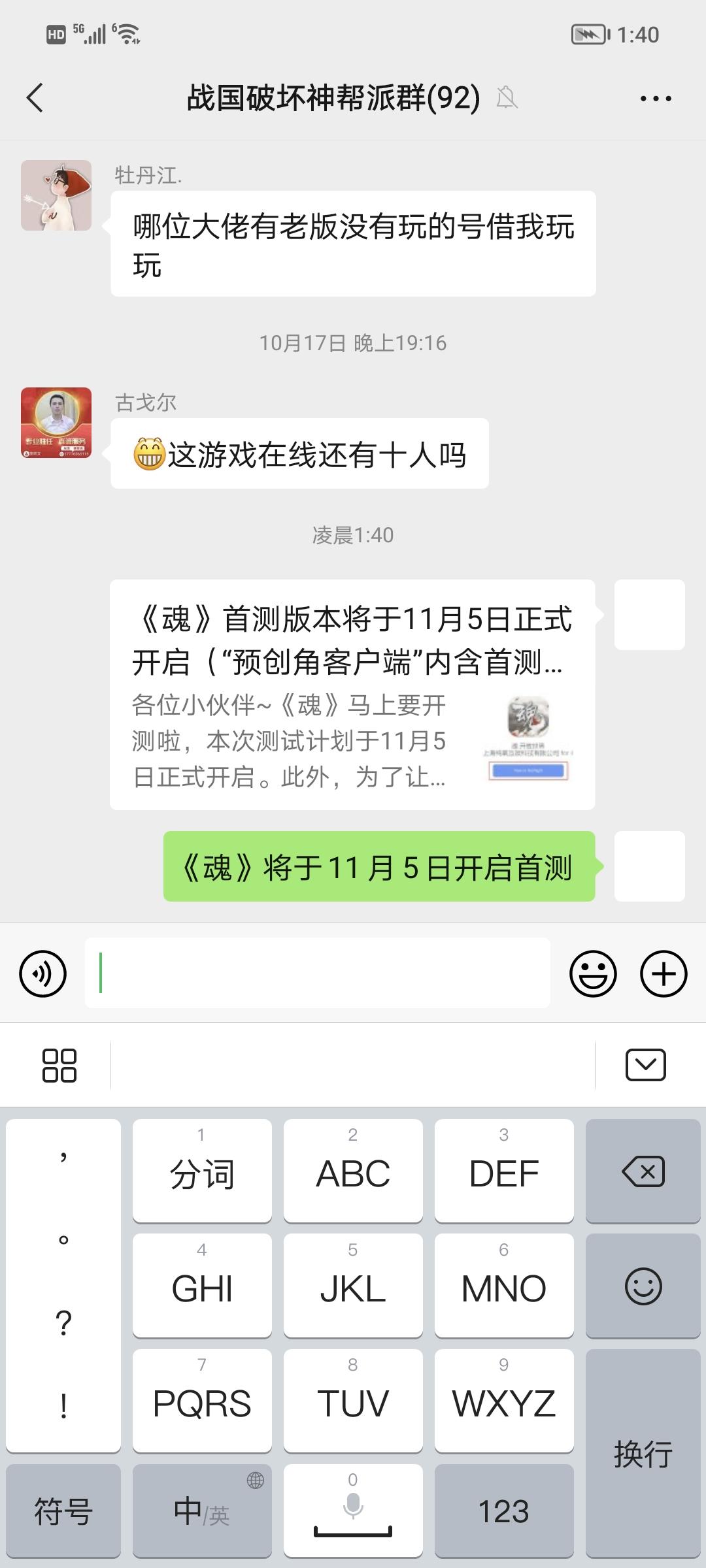
Task: Focus the message text field
Action: point(317,973)
